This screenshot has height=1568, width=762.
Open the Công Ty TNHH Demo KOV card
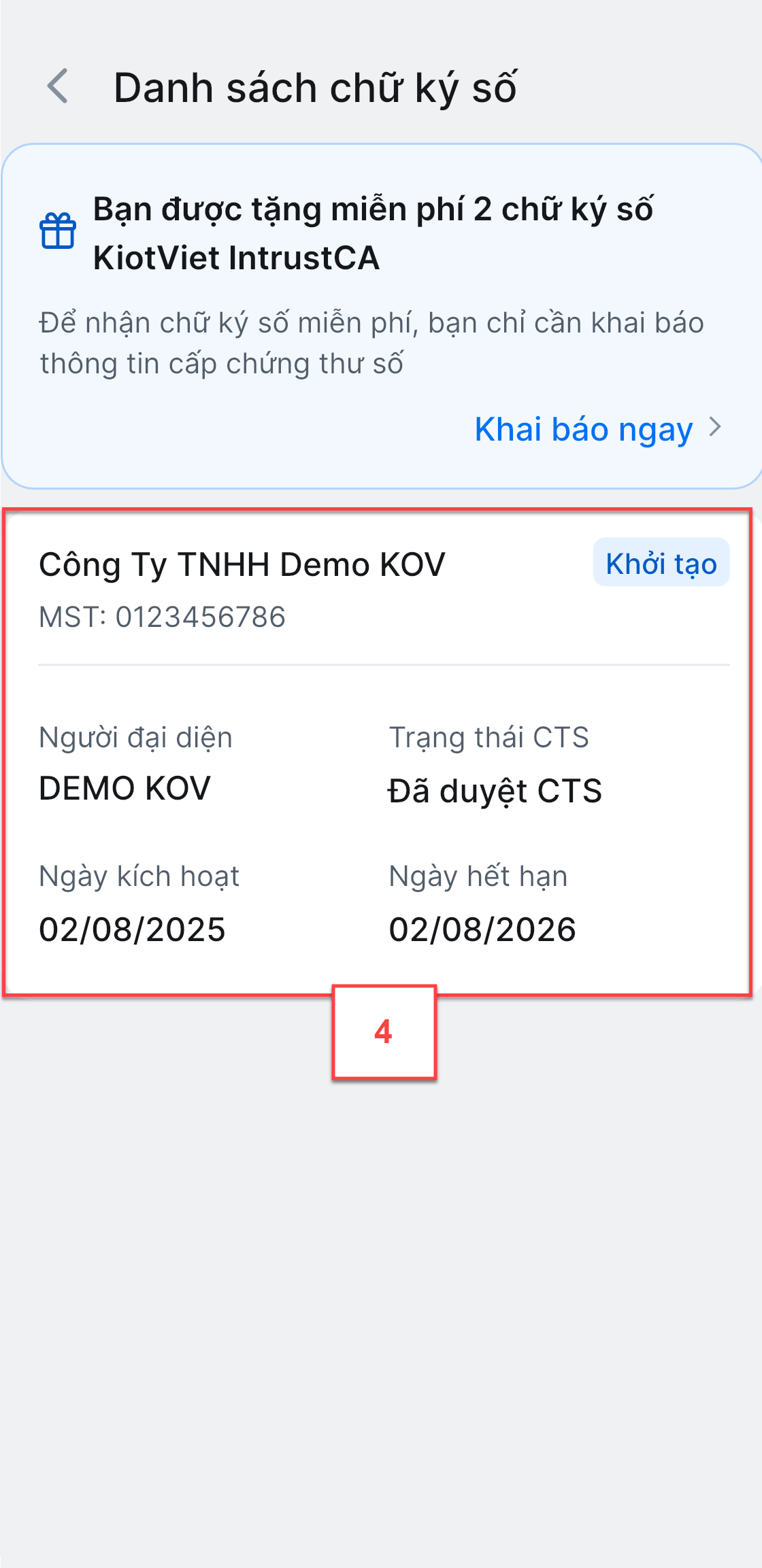(x=378, y=752)
